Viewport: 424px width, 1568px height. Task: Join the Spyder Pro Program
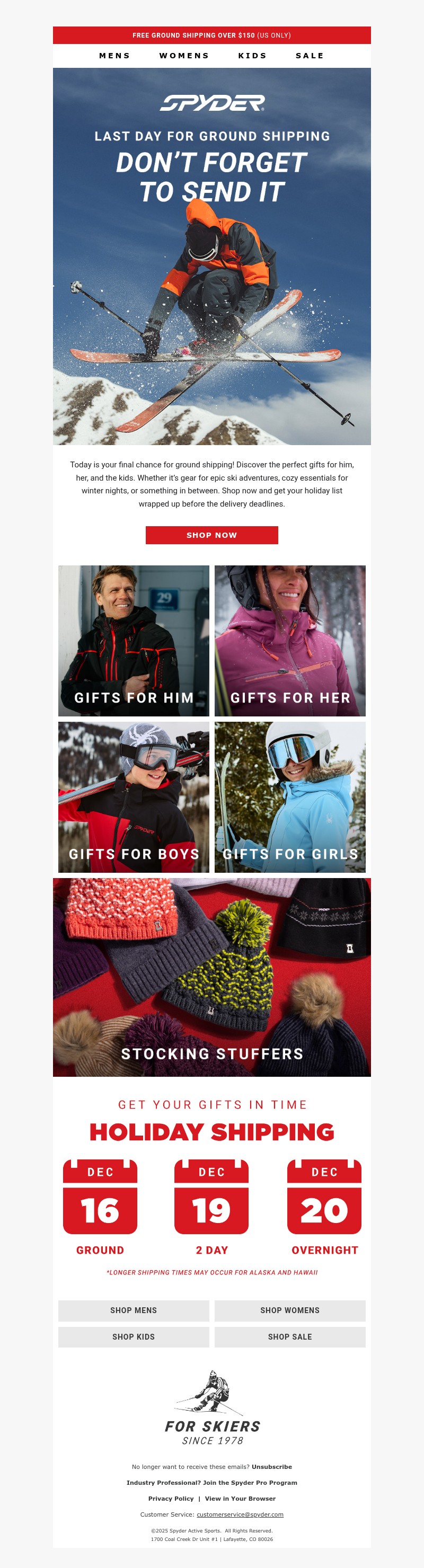211,1483
